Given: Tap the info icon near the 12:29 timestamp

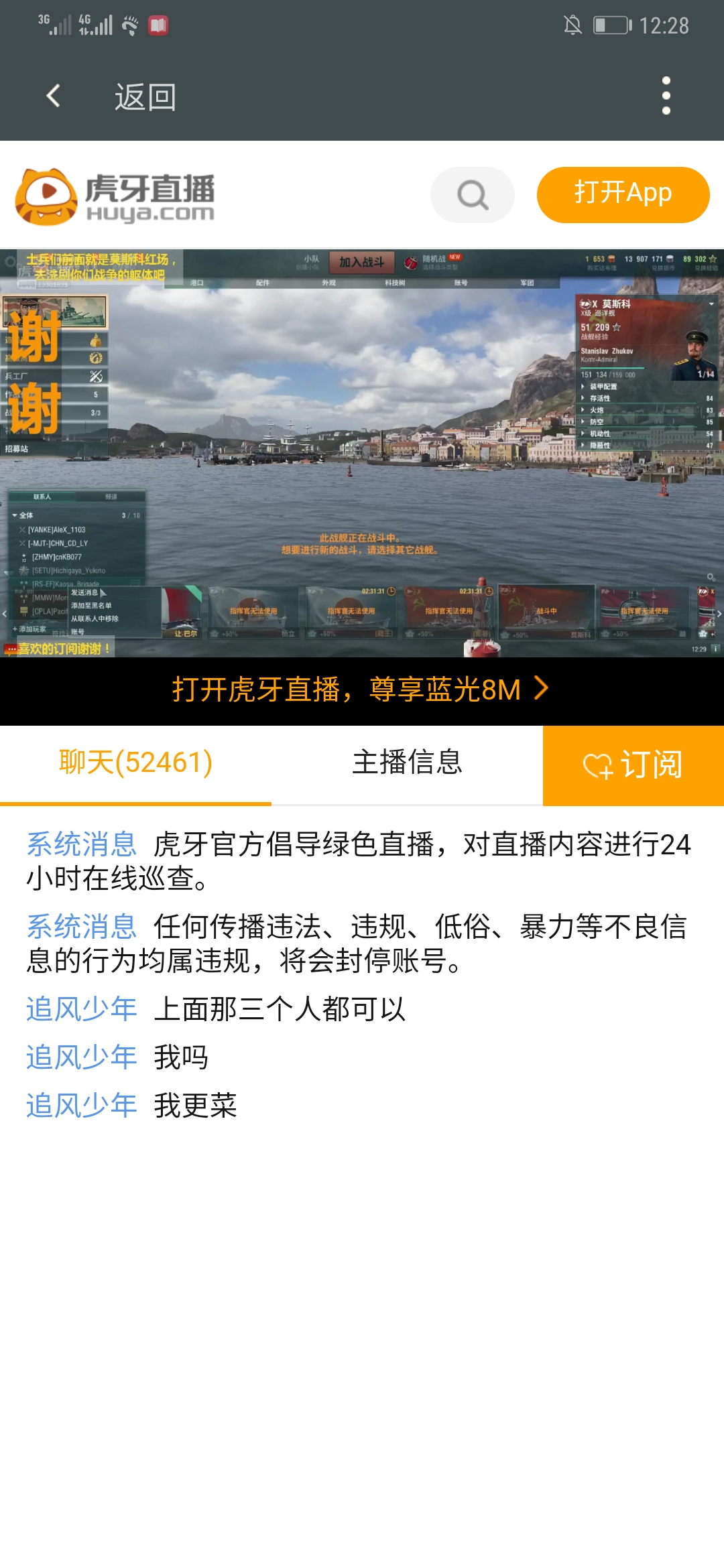Looking at the screenshot, I should 715,648.
